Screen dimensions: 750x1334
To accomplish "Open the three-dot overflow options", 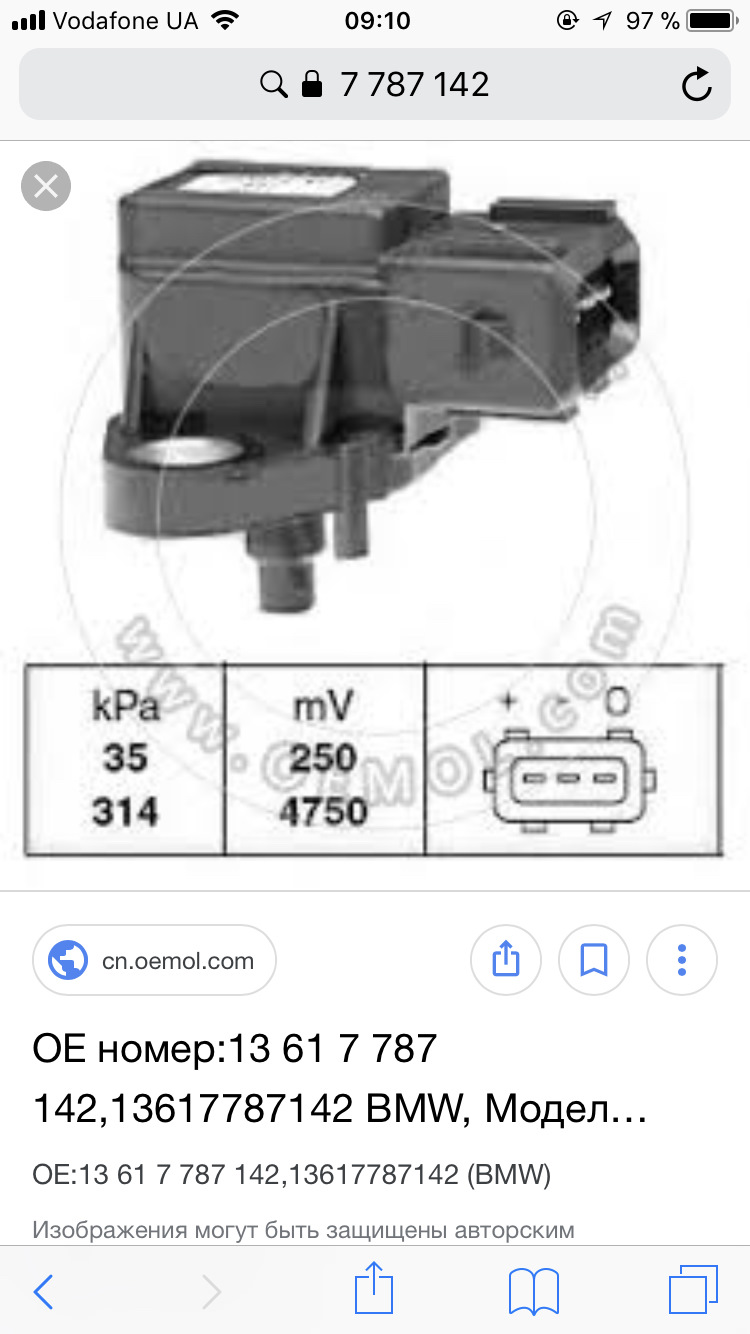I will click(682, 959).
